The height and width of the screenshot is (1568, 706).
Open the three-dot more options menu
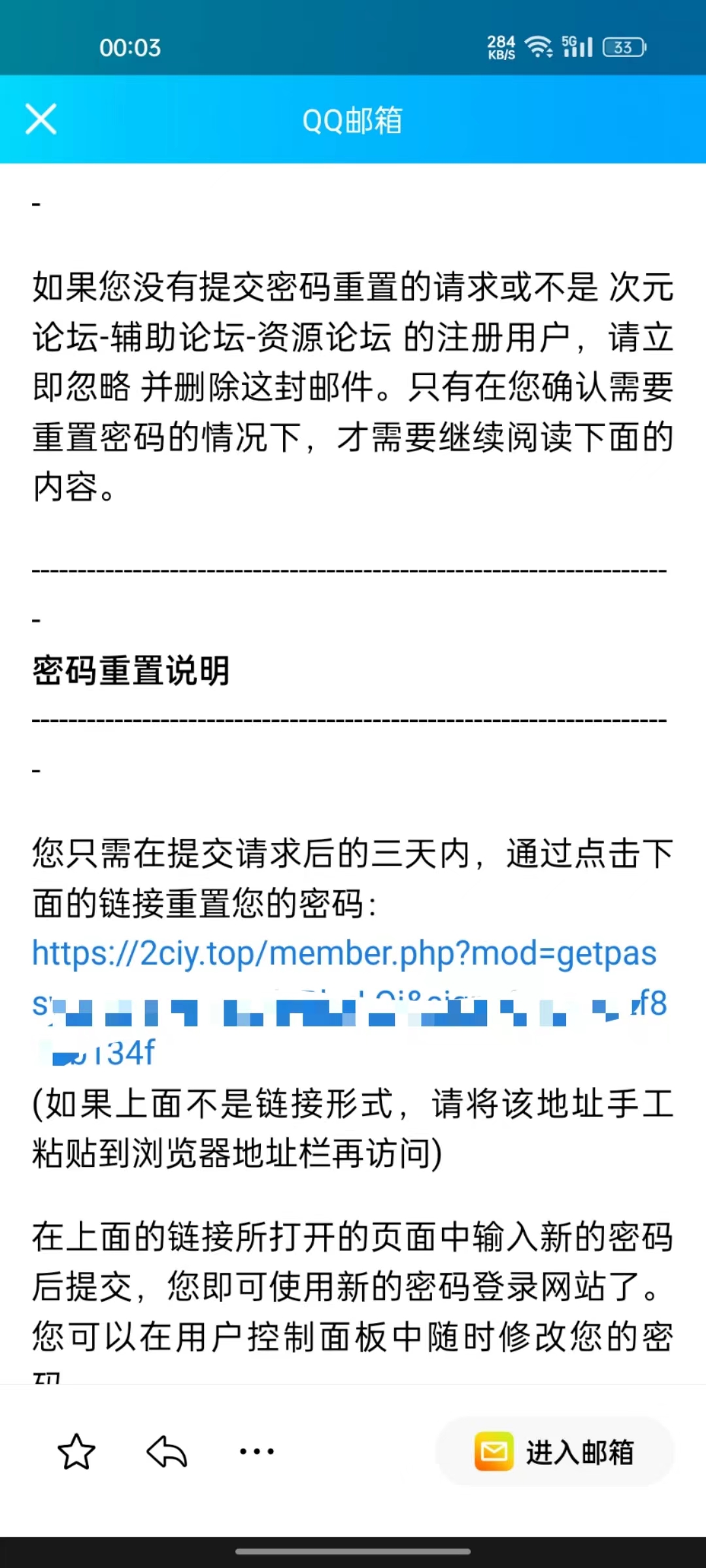pyautogui.click(x=256, y=1452)
